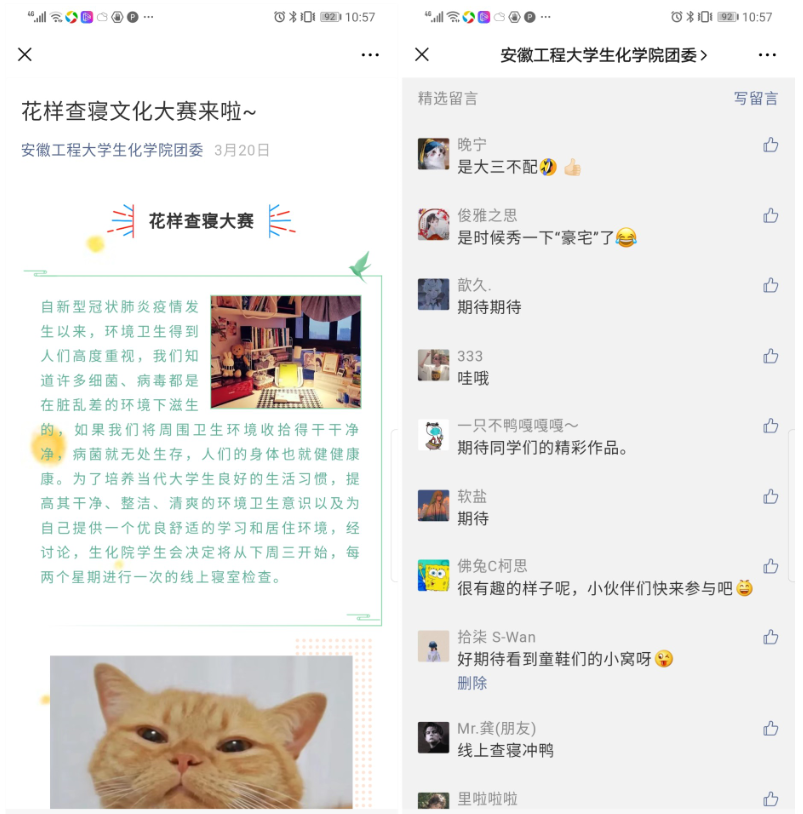Tap 删除 to delete 拾柒 S-Wan's comment
This screenshot has width=803, height=814.
(472, 683)
